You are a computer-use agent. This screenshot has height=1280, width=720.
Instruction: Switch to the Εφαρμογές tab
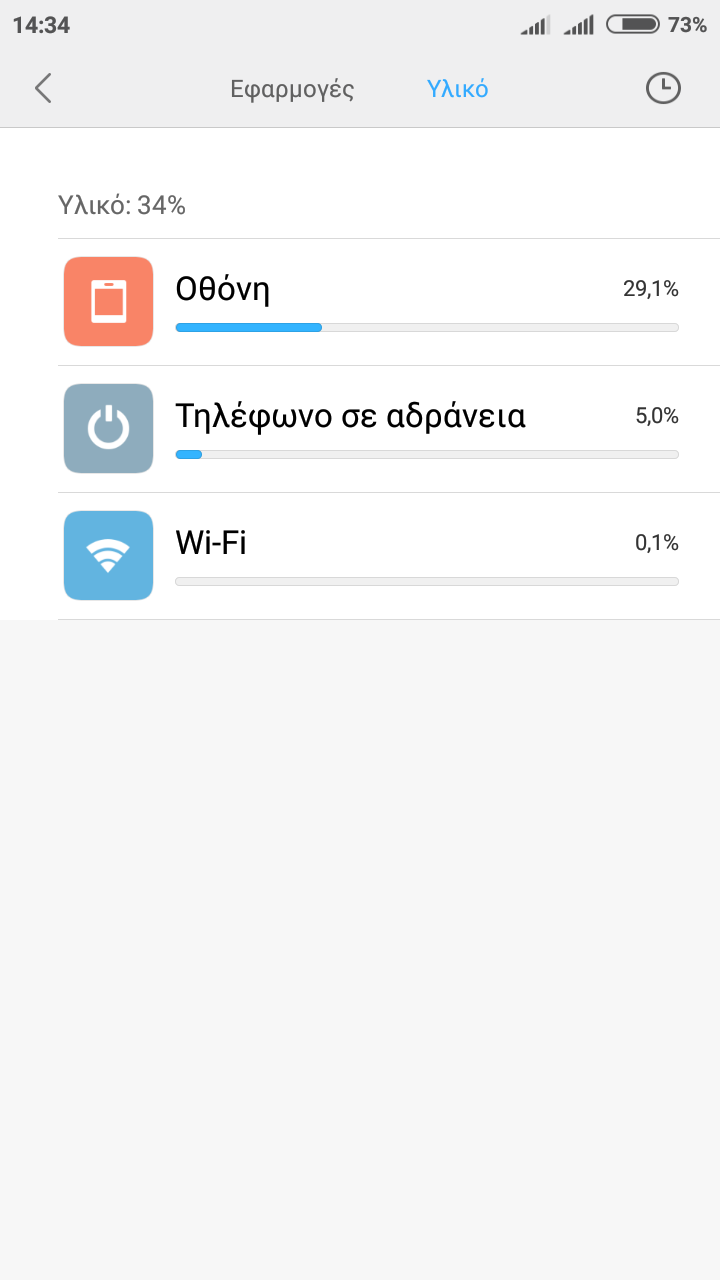292,88
